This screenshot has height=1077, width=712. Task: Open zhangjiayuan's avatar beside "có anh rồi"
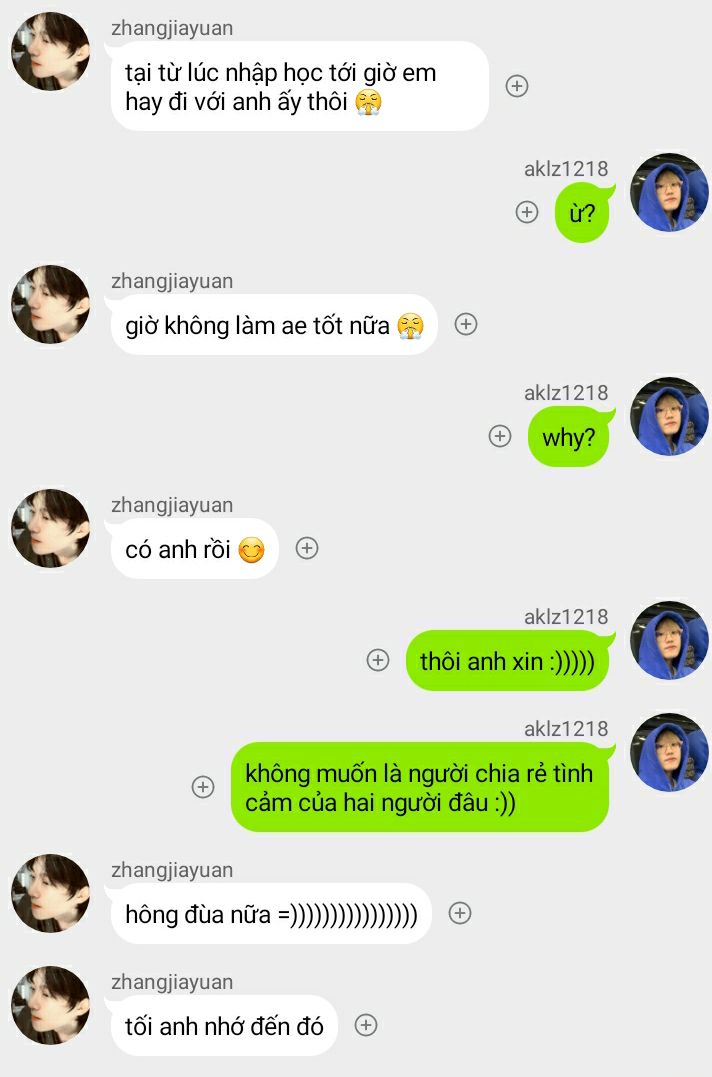click(x=50, y=528)
